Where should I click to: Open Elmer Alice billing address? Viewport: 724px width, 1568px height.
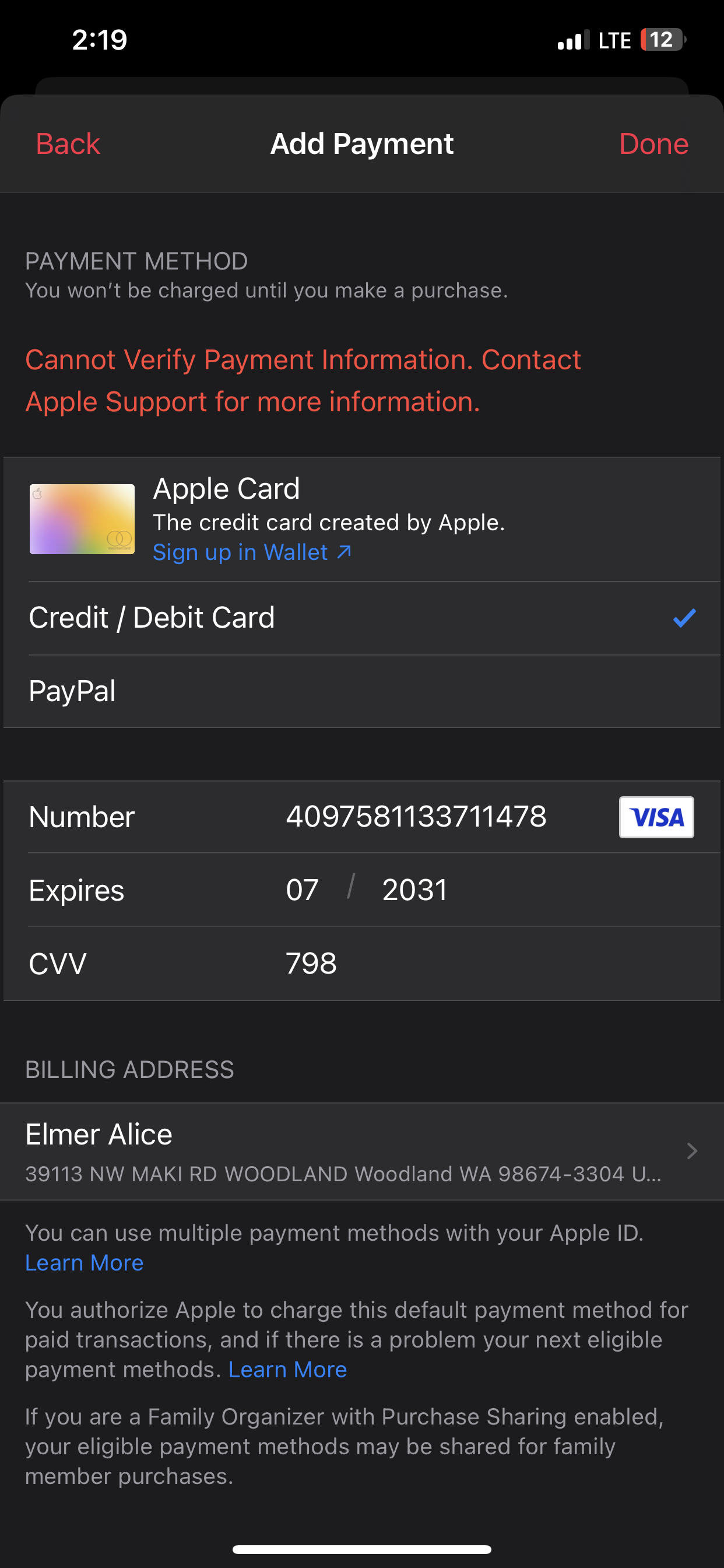[x=362, y=1151]
